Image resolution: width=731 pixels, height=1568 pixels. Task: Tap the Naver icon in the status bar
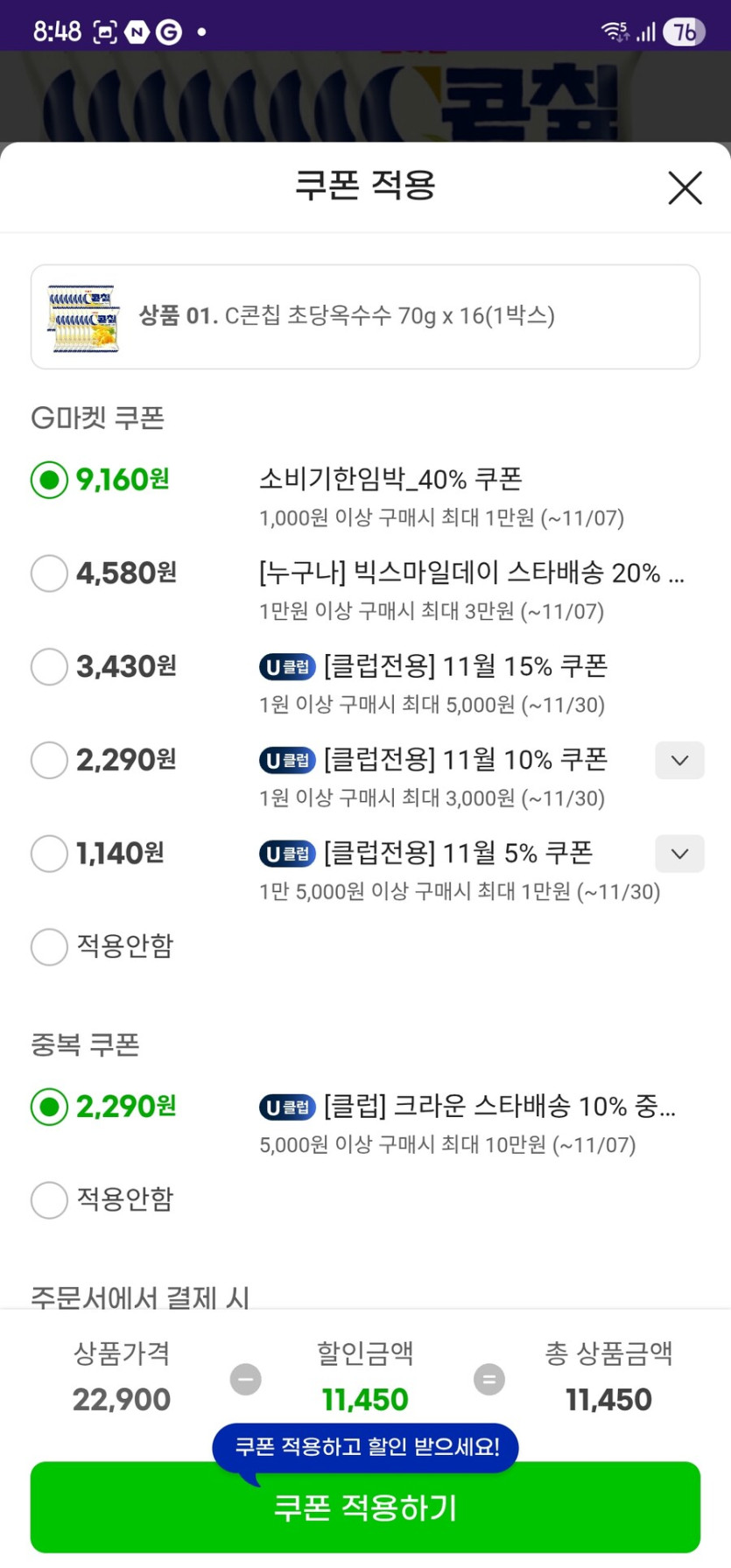[x=139, y=32]
